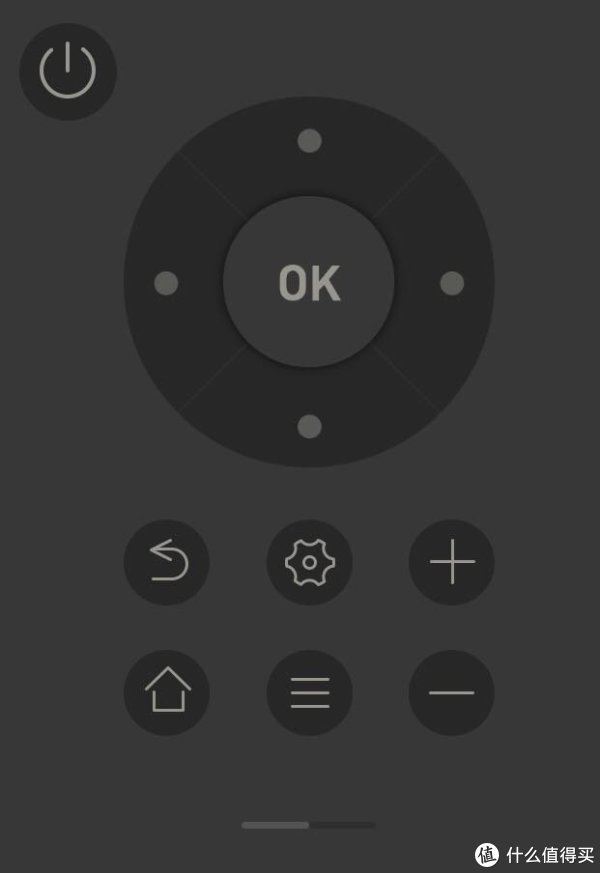The height and width of the screenshot is (873, 600).
Task: Confirm with the OK button
Action: [309, 283]
